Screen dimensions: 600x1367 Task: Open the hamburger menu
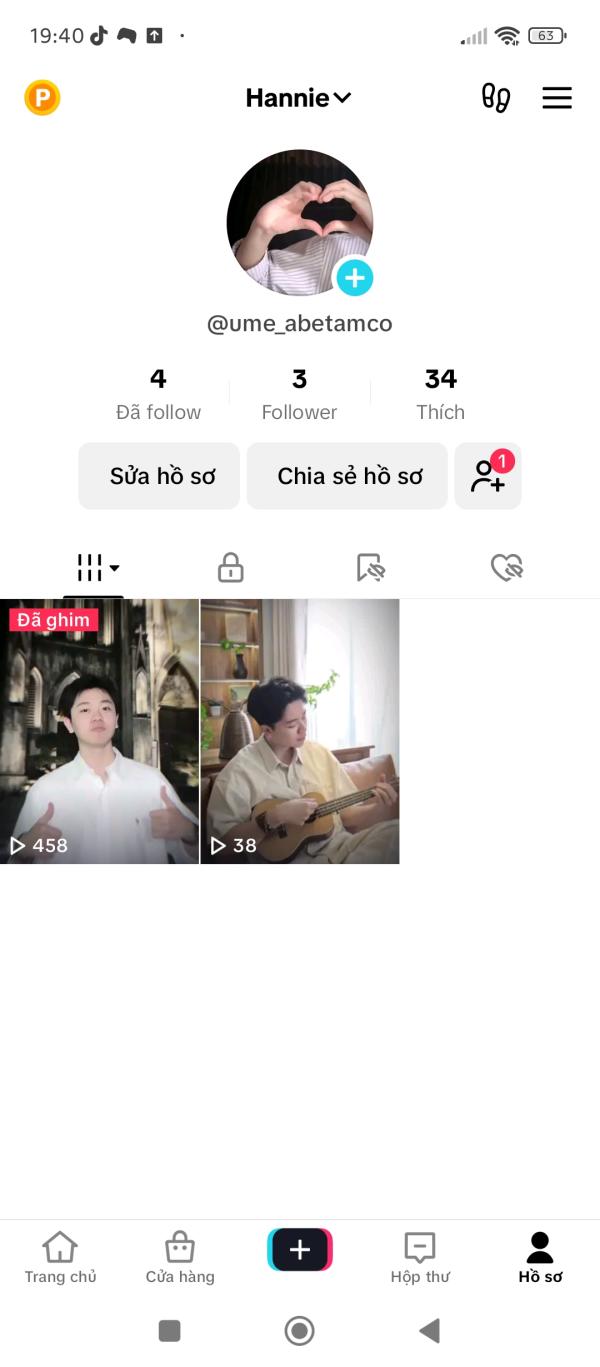(x=557, y=98)
